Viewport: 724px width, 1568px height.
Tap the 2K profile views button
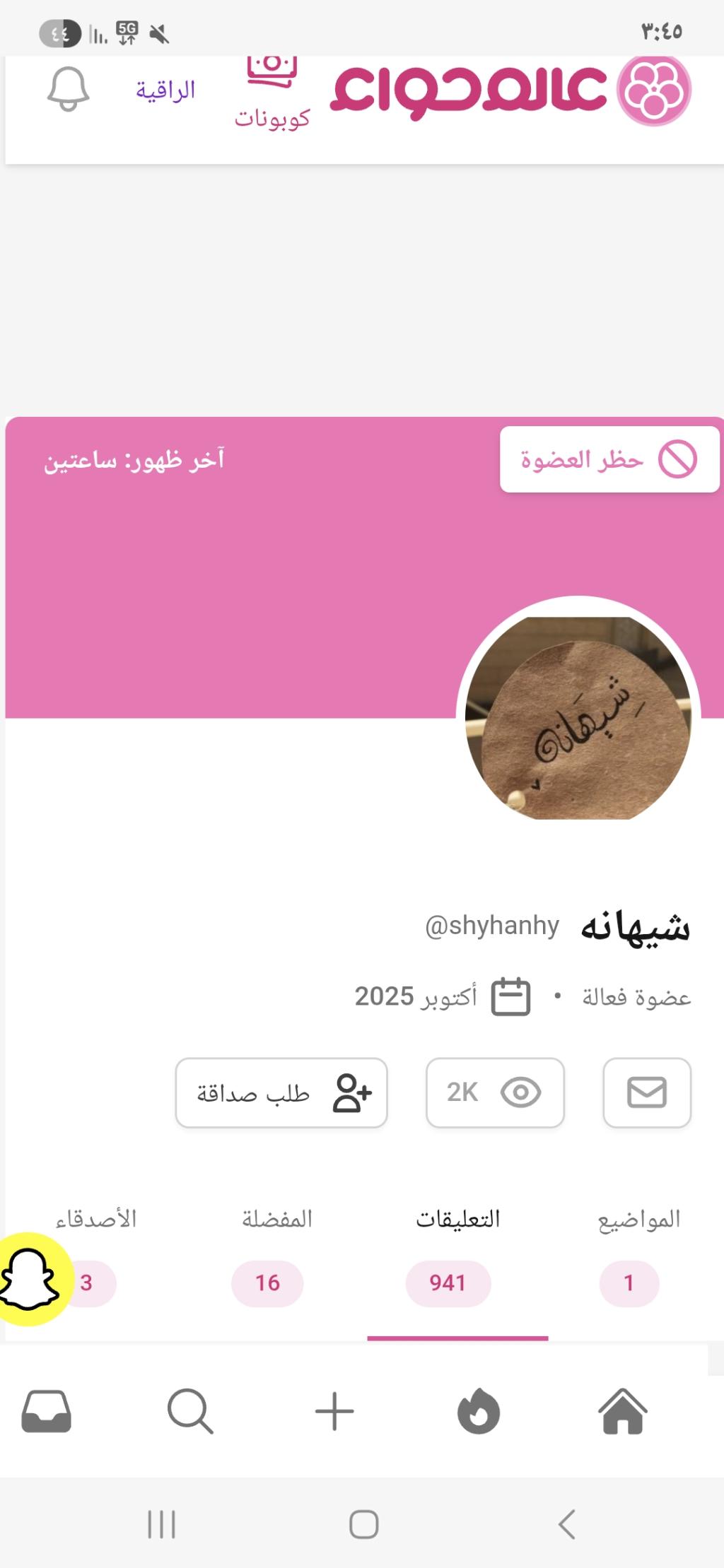point(495,1092)
